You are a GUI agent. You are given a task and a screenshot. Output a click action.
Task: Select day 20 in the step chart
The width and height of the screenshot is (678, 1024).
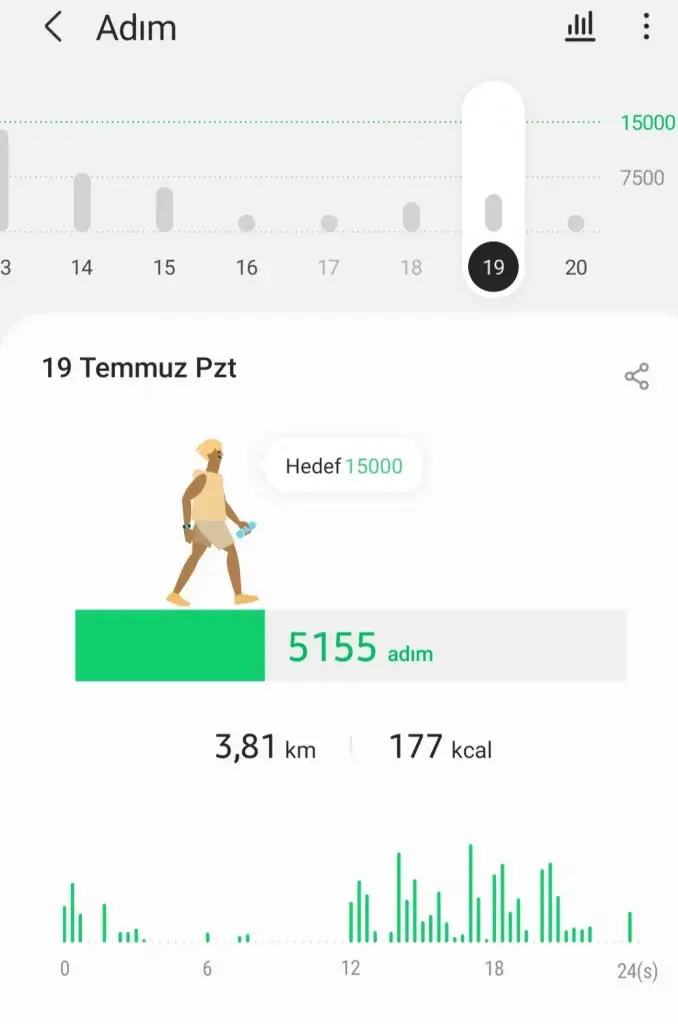click(576, 240)
